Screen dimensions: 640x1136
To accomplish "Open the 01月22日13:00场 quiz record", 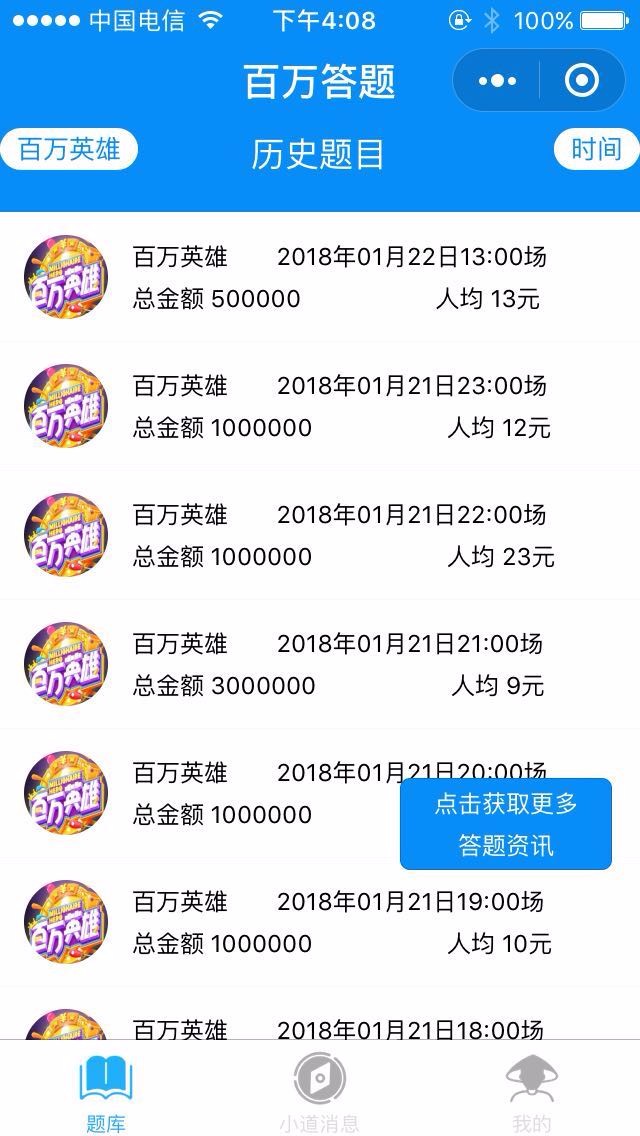I will [320, 277].
